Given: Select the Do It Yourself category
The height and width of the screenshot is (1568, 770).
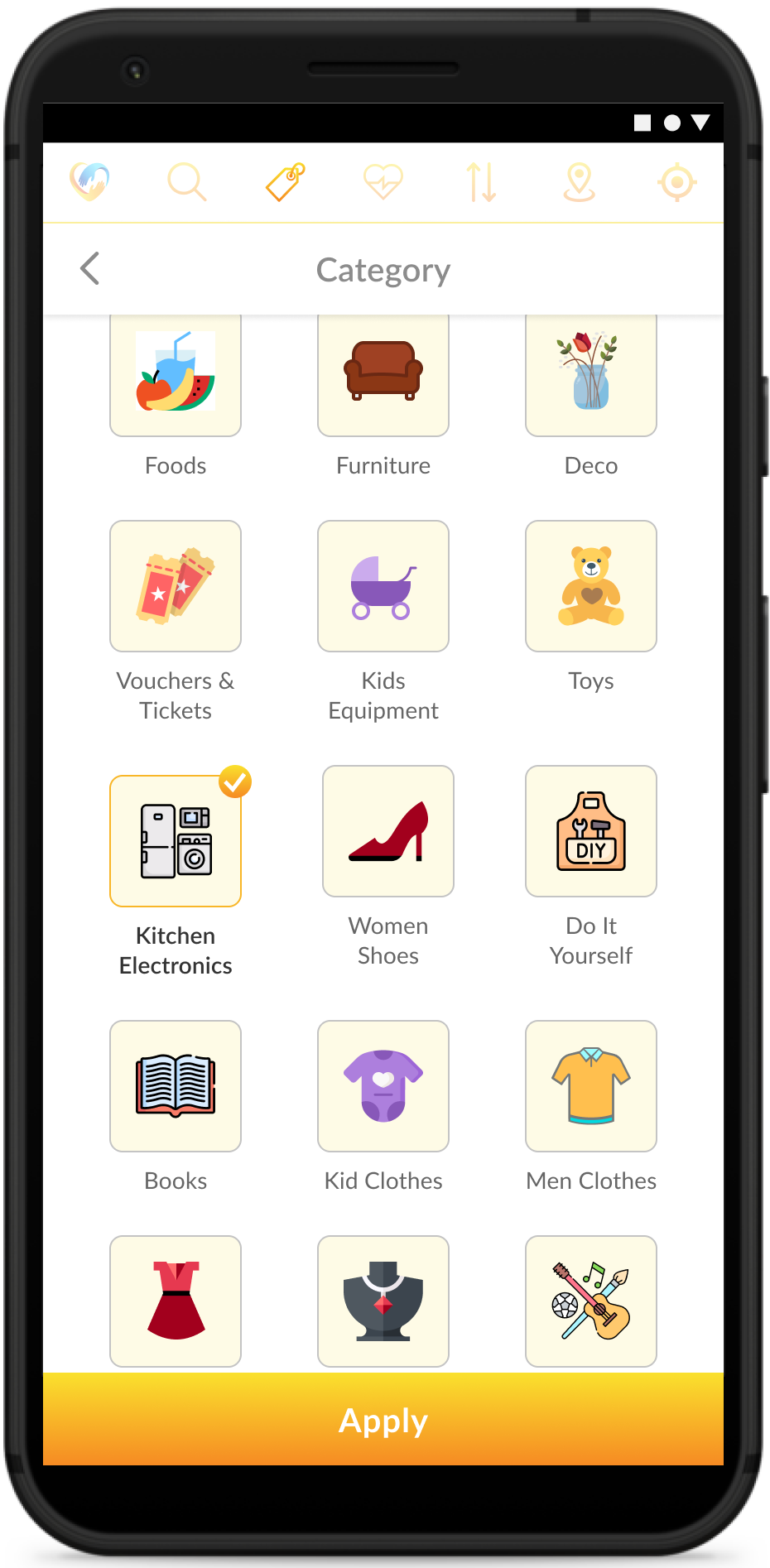Looking at the screenshot, I should pos(591,831).
